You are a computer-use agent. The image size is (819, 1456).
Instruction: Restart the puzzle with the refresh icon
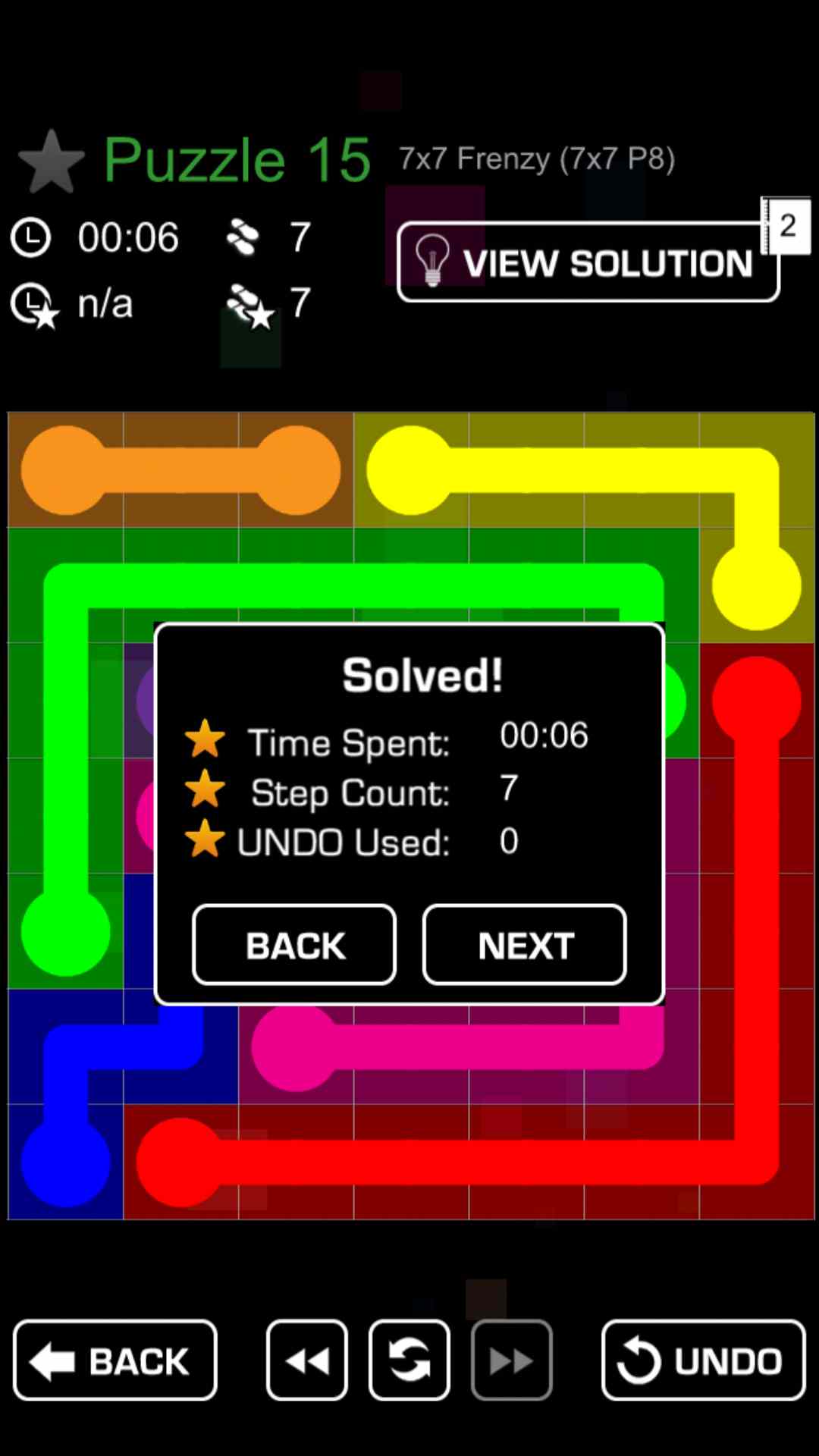pyautogui.click(x=409, y=1360)
